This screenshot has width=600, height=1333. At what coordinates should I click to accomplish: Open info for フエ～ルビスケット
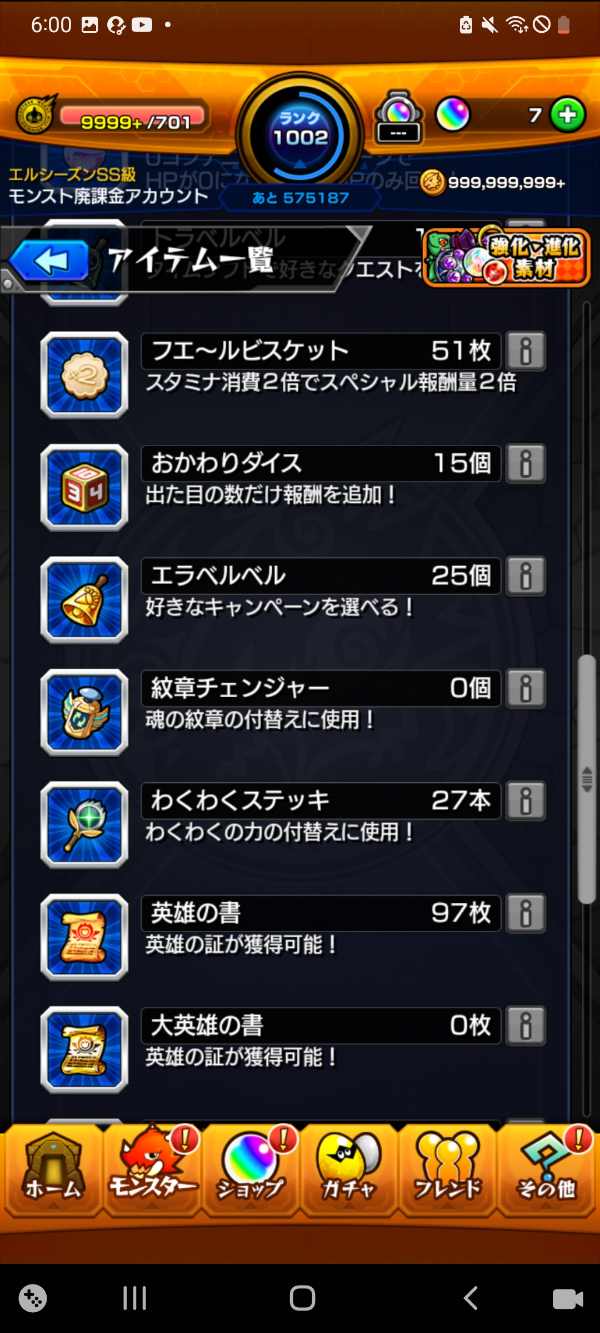click(x=525, y=351)
